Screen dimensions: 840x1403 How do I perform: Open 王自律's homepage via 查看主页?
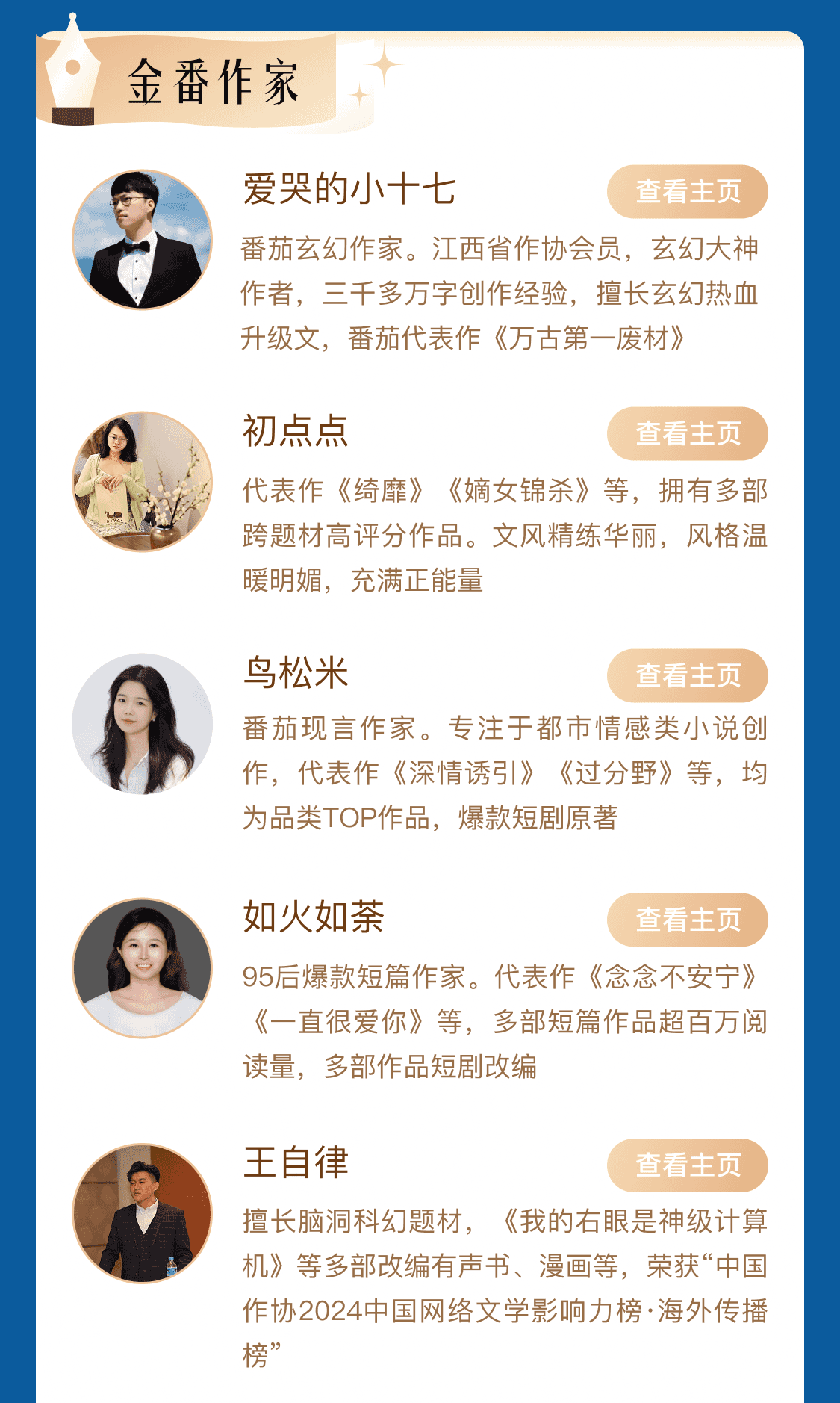(687, 1165)
